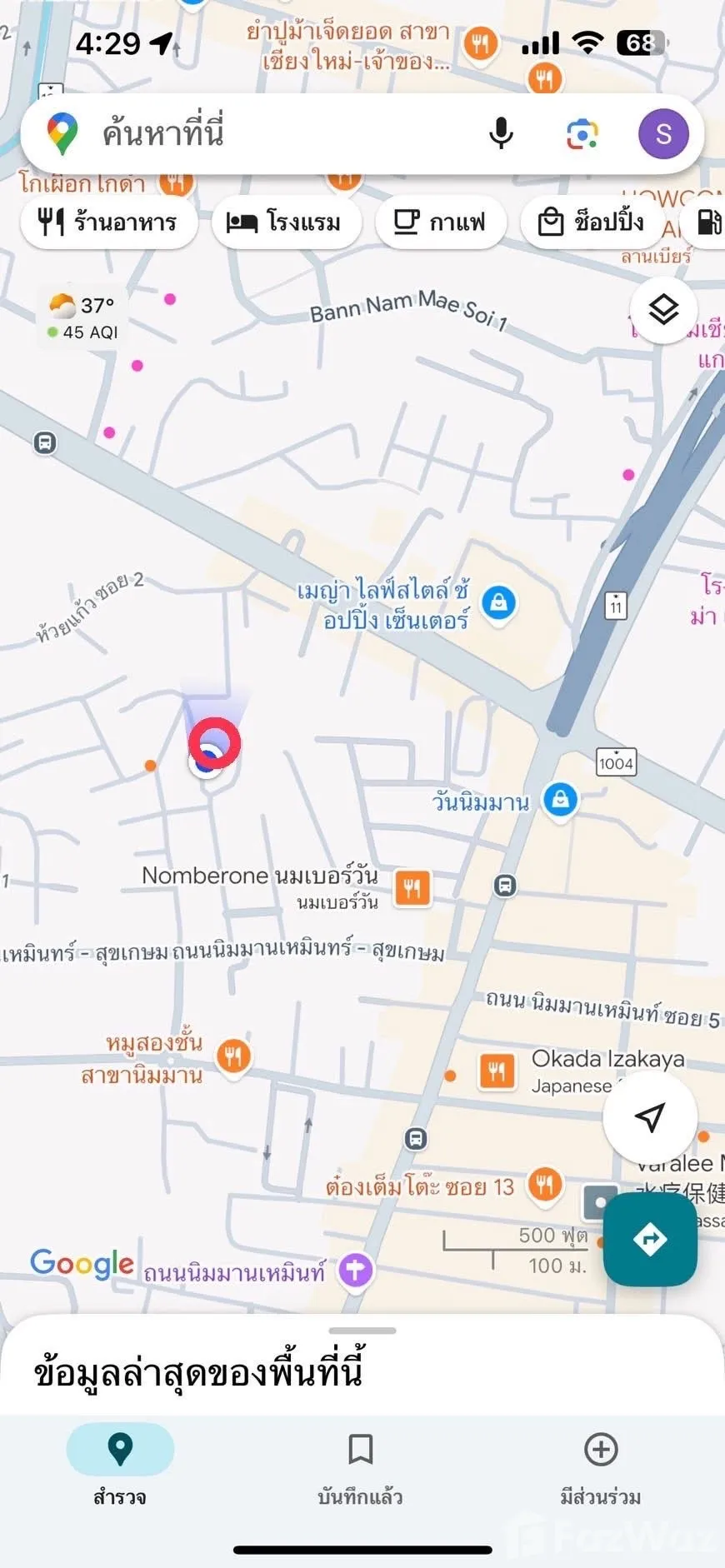
Task: Open the account profile avatar
Action: [663, 133]
